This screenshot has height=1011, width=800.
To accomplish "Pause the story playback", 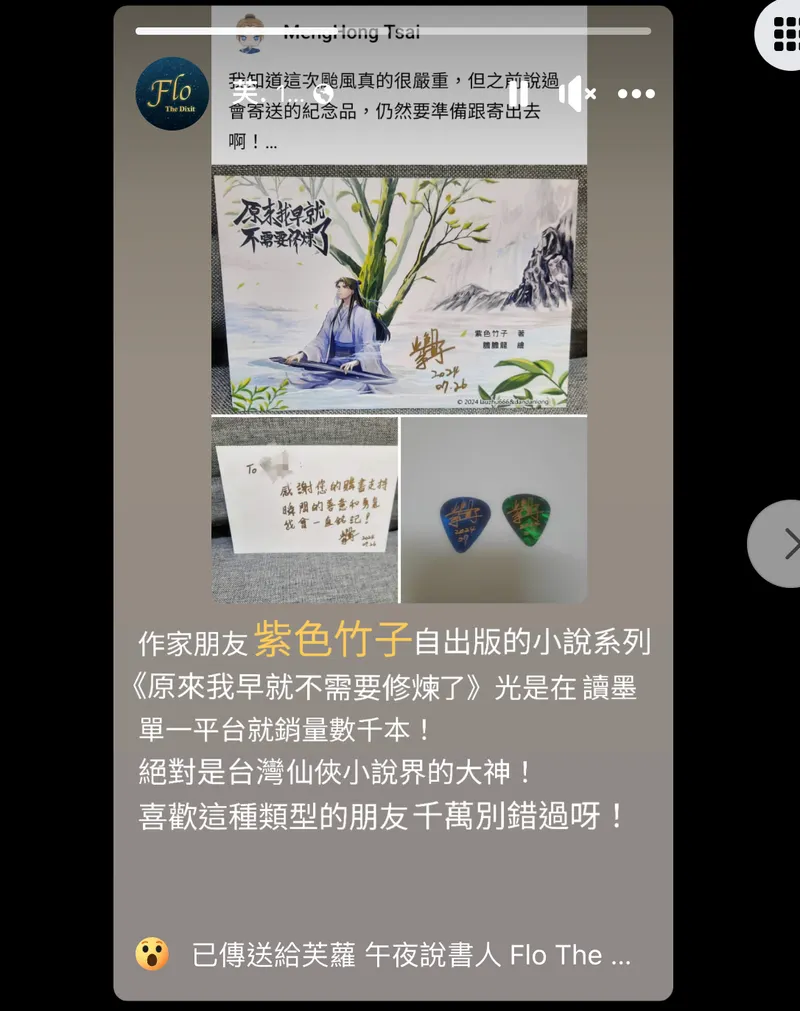I will tap(518, 94).
